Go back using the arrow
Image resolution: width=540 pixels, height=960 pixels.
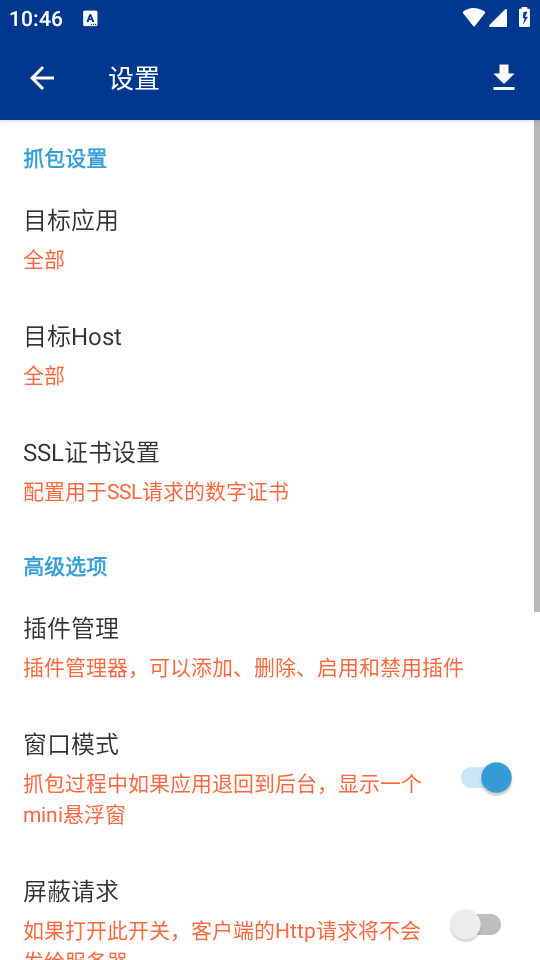pos(42,78)
